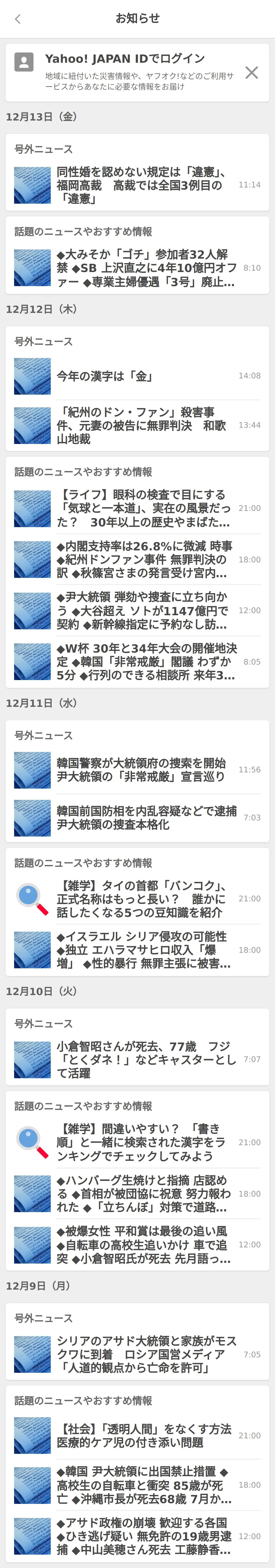Open the 【ライフ】眼科の検査 article
Screen dimensions: 275x1568
[137, 508]
